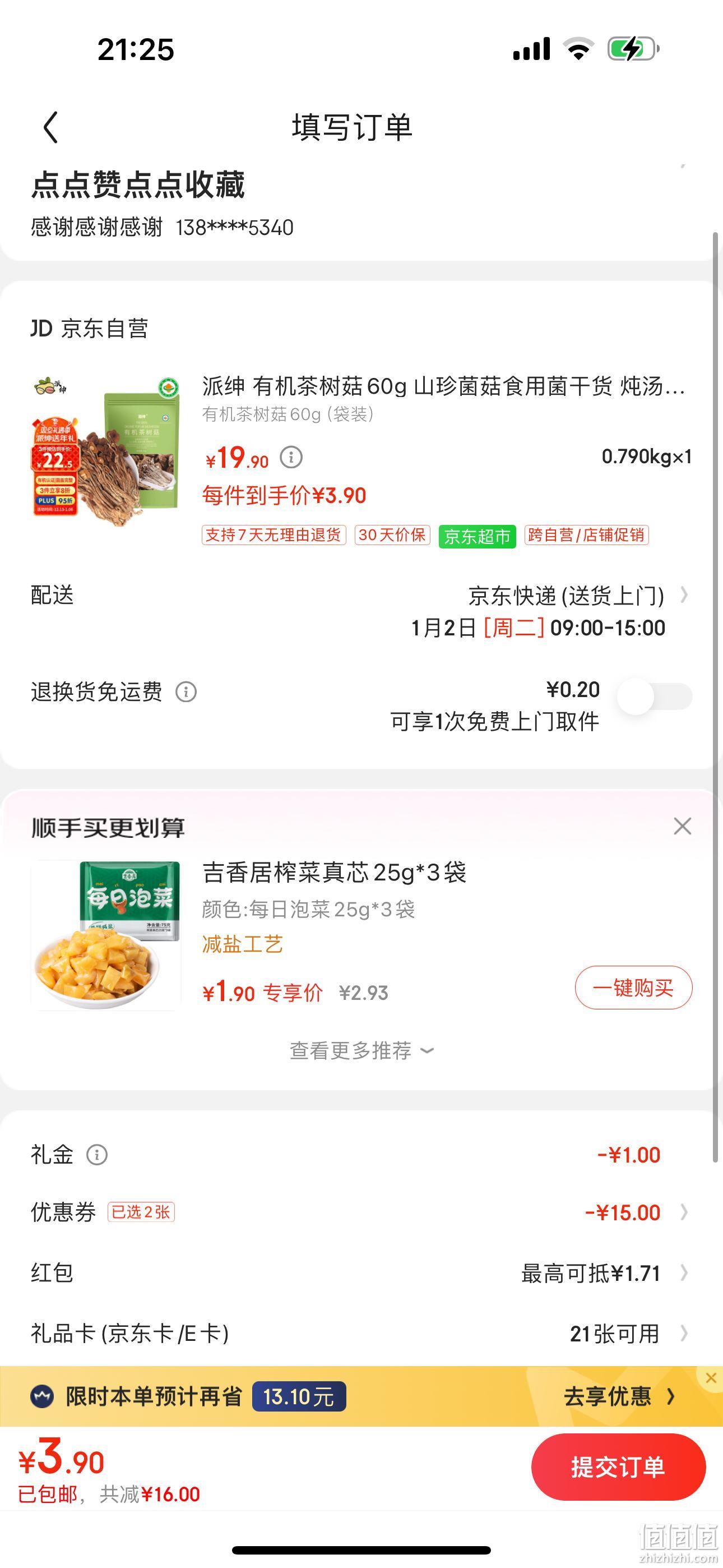
Task: Change the 配送 delivery time
Action: tap(361, 611)
